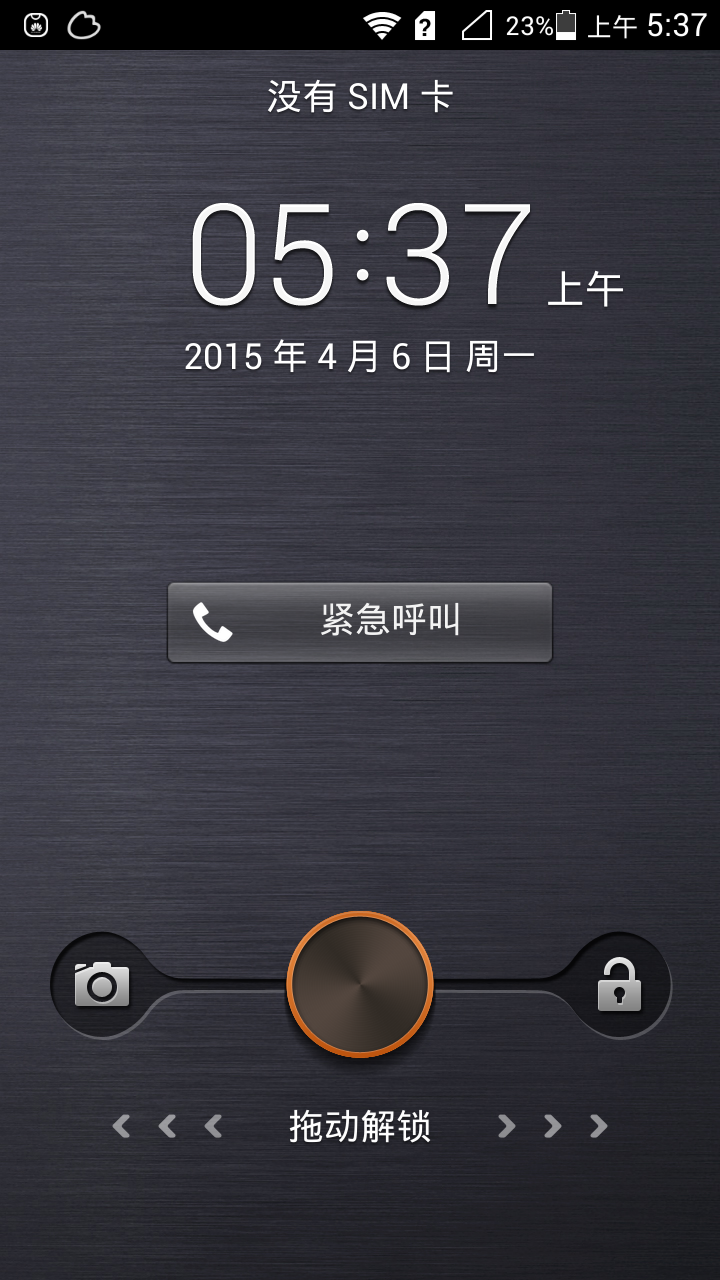Image resolution: width=720 pixels, height=1280 pixels.
Task: Tap the 紧急呼叫 emergency call button
Action: click(360, 622)
